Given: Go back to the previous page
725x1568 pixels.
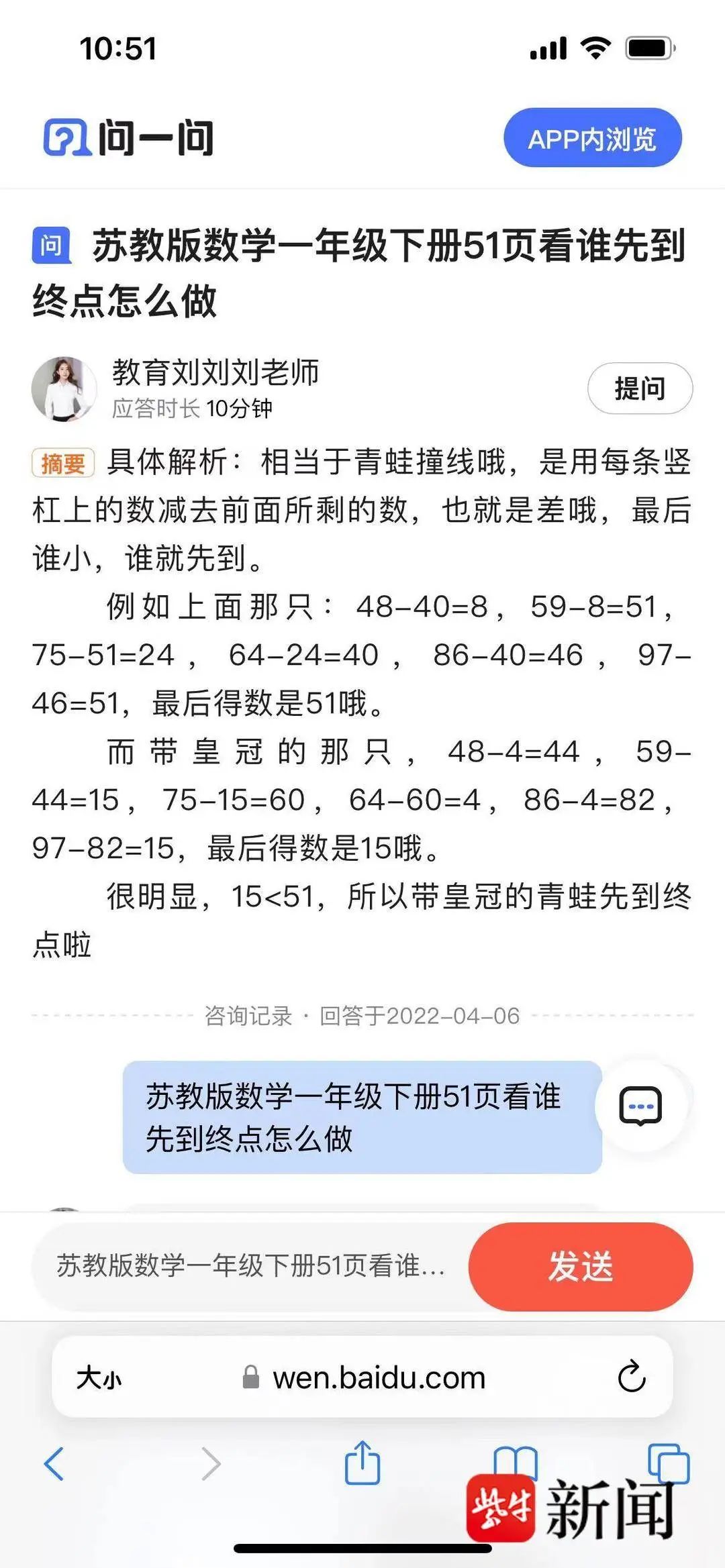Looking at the screenshot, I should [x=54, y=1463].
